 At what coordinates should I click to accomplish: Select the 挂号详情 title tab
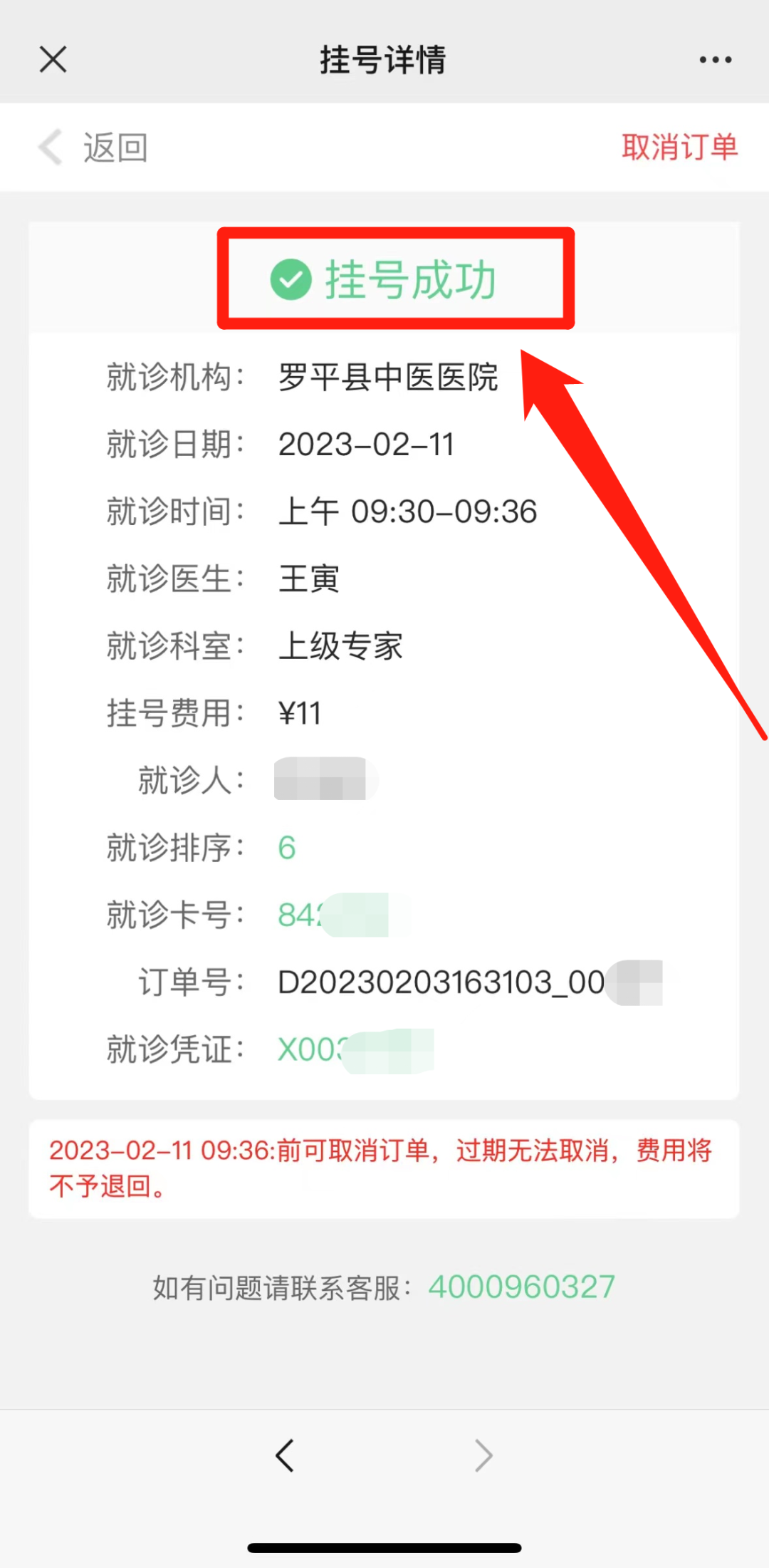tap(382, 60)
